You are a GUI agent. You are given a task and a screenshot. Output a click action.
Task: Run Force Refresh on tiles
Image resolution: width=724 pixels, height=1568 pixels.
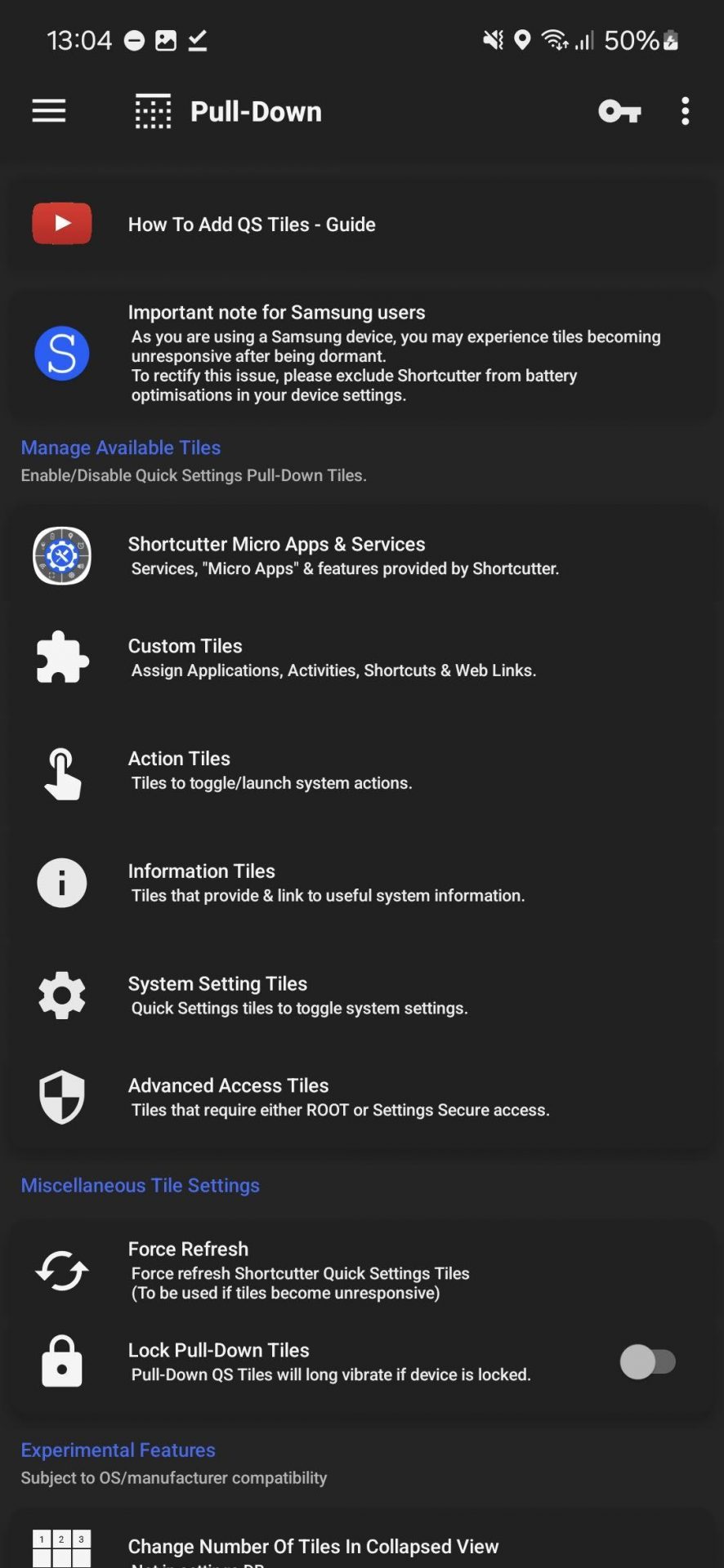(361, 1270)
